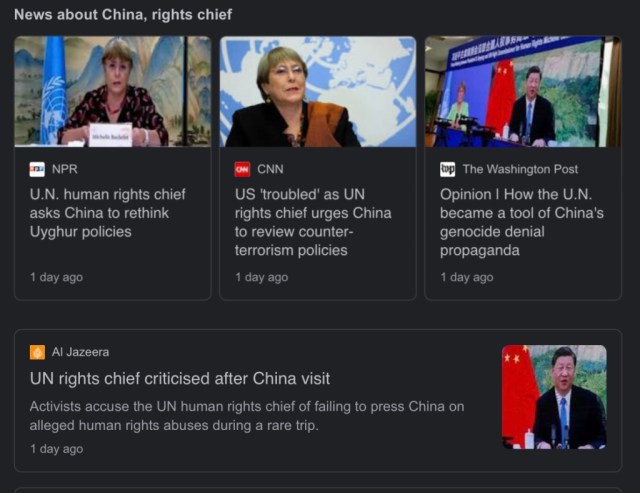Open Al Jazeera story on UN rights chief
This screenshot has width=640, height=493.
[180, 379]
